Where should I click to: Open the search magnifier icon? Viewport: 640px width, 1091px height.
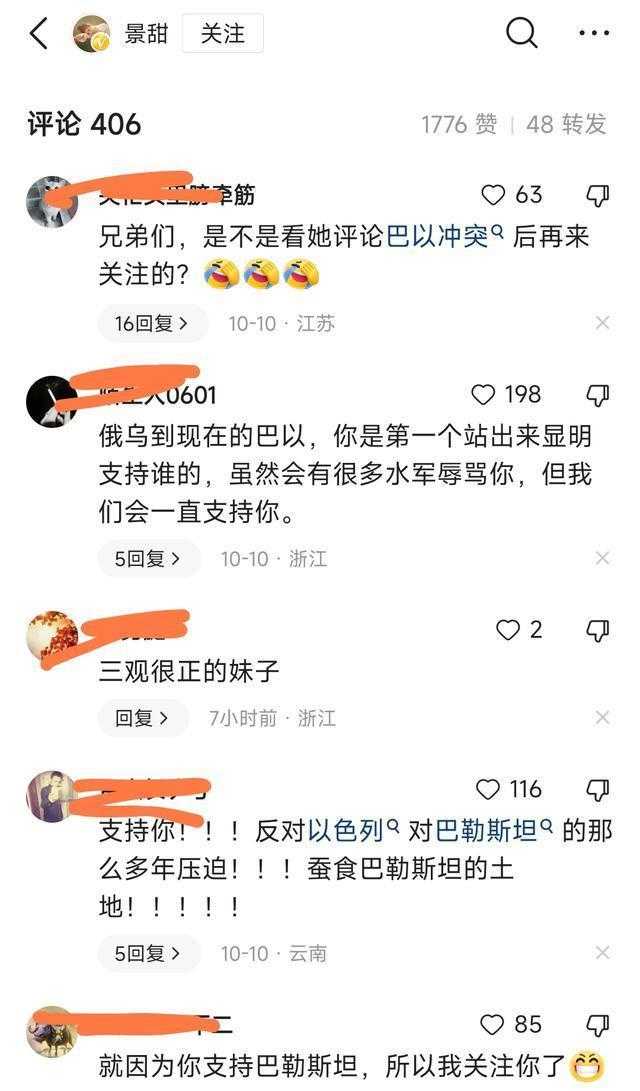coord(522,34)
